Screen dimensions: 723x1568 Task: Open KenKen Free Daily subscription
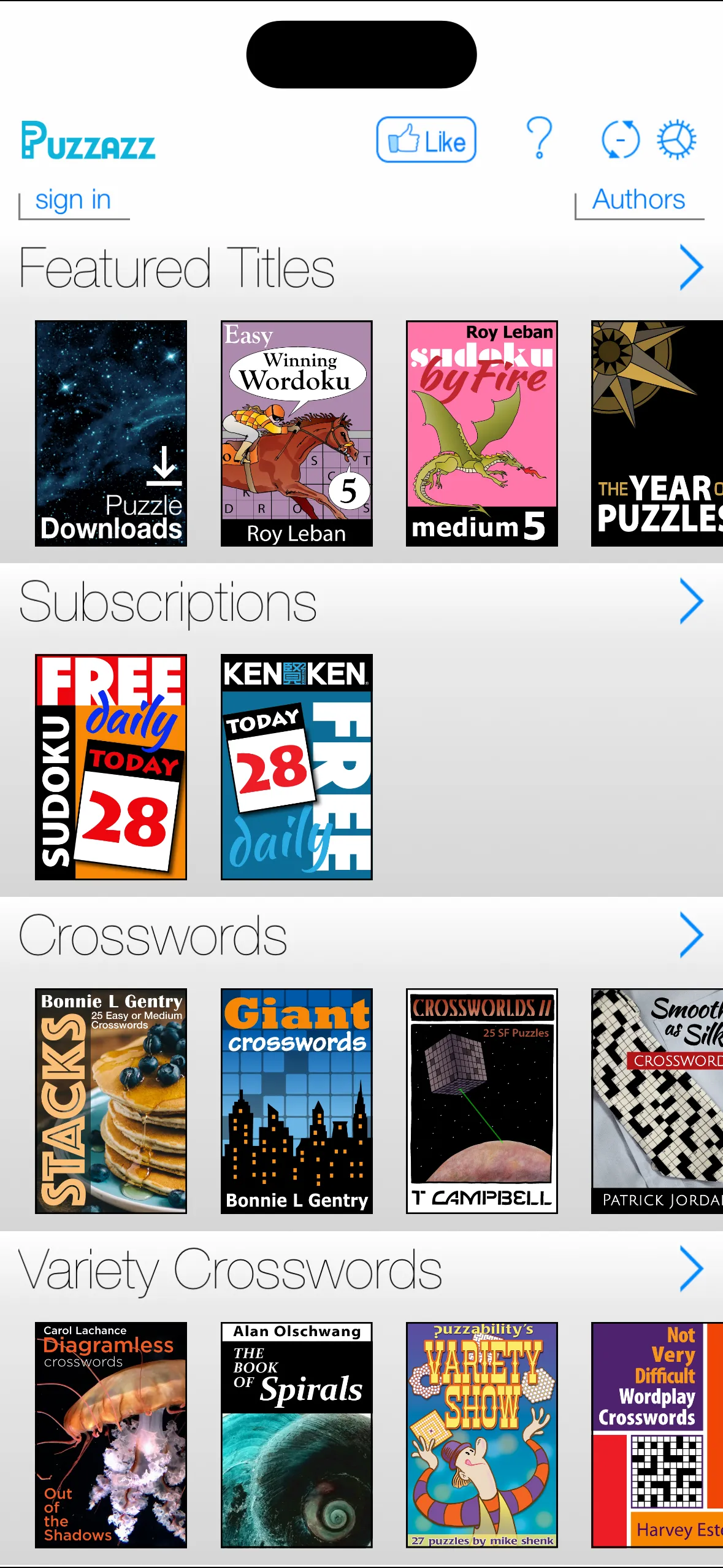pos(296,767)
